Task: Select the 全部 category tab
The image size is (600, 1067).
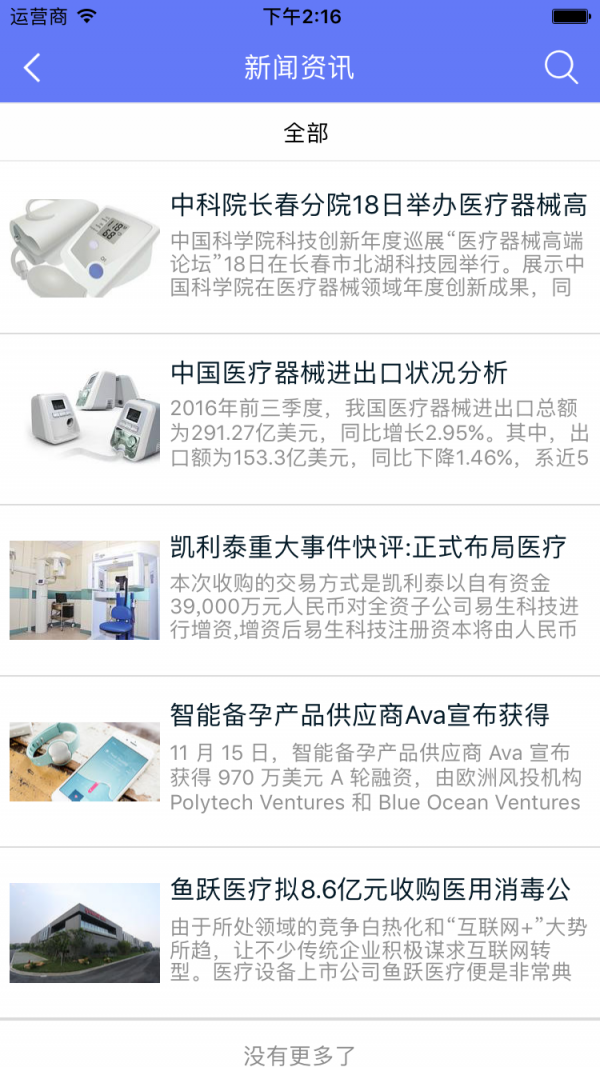Action: click(305, 132)
